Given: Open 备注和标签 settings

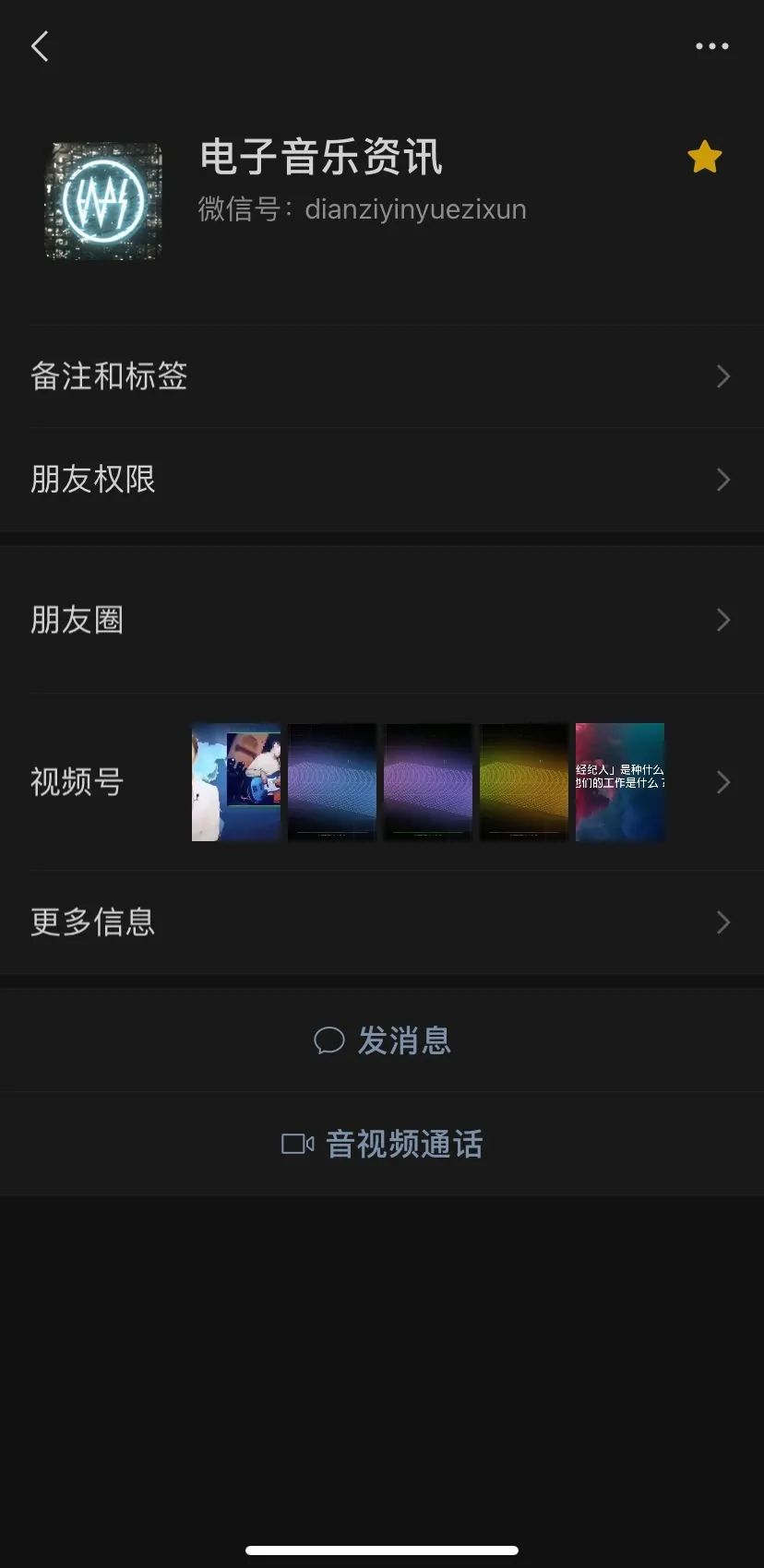Looking at the screenshot, I should coord(382,376).
